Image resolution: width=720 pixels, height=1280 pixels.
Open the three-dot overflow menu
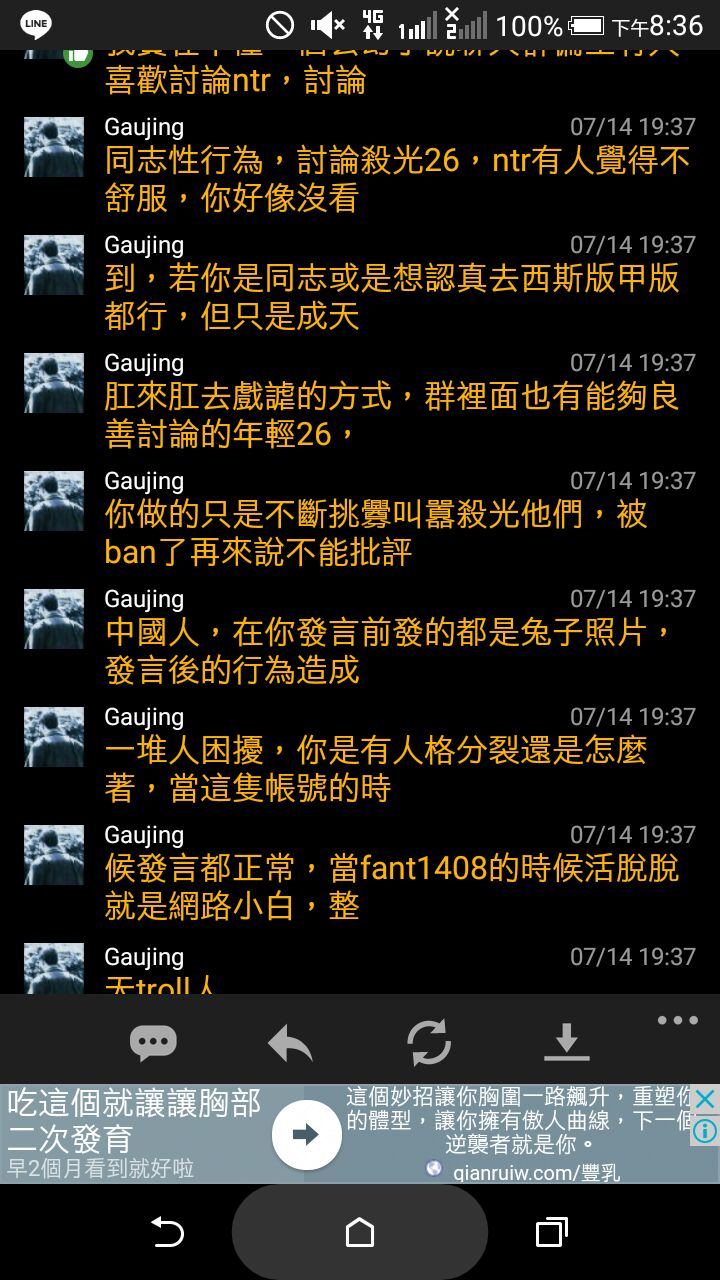tap(677, 1020)
